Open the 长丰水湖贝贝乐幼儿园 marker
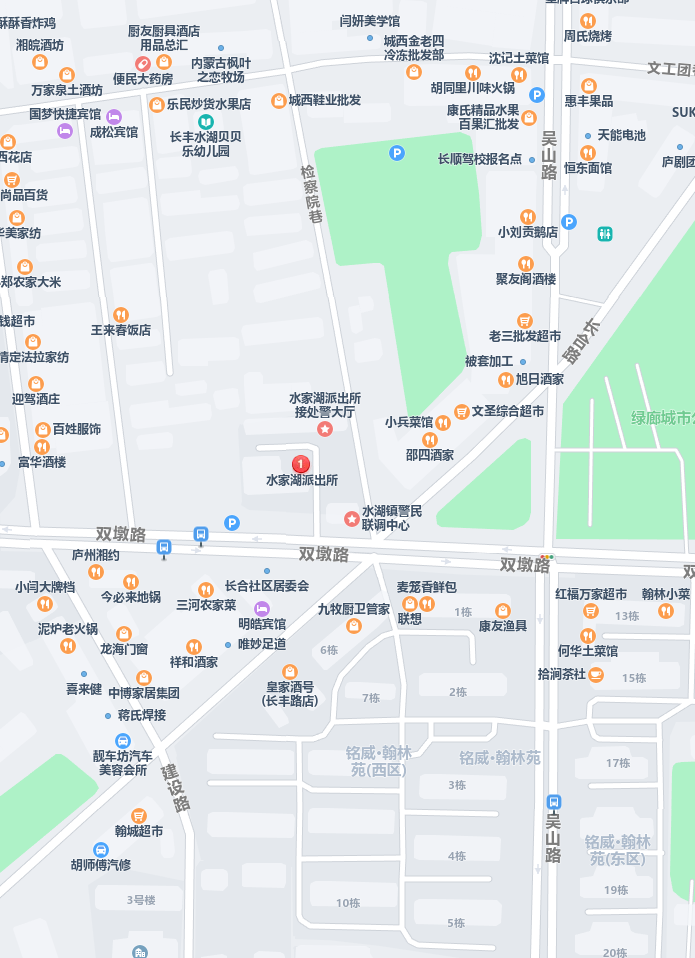This screenshot has width=695, height=958. coord(206,121)
